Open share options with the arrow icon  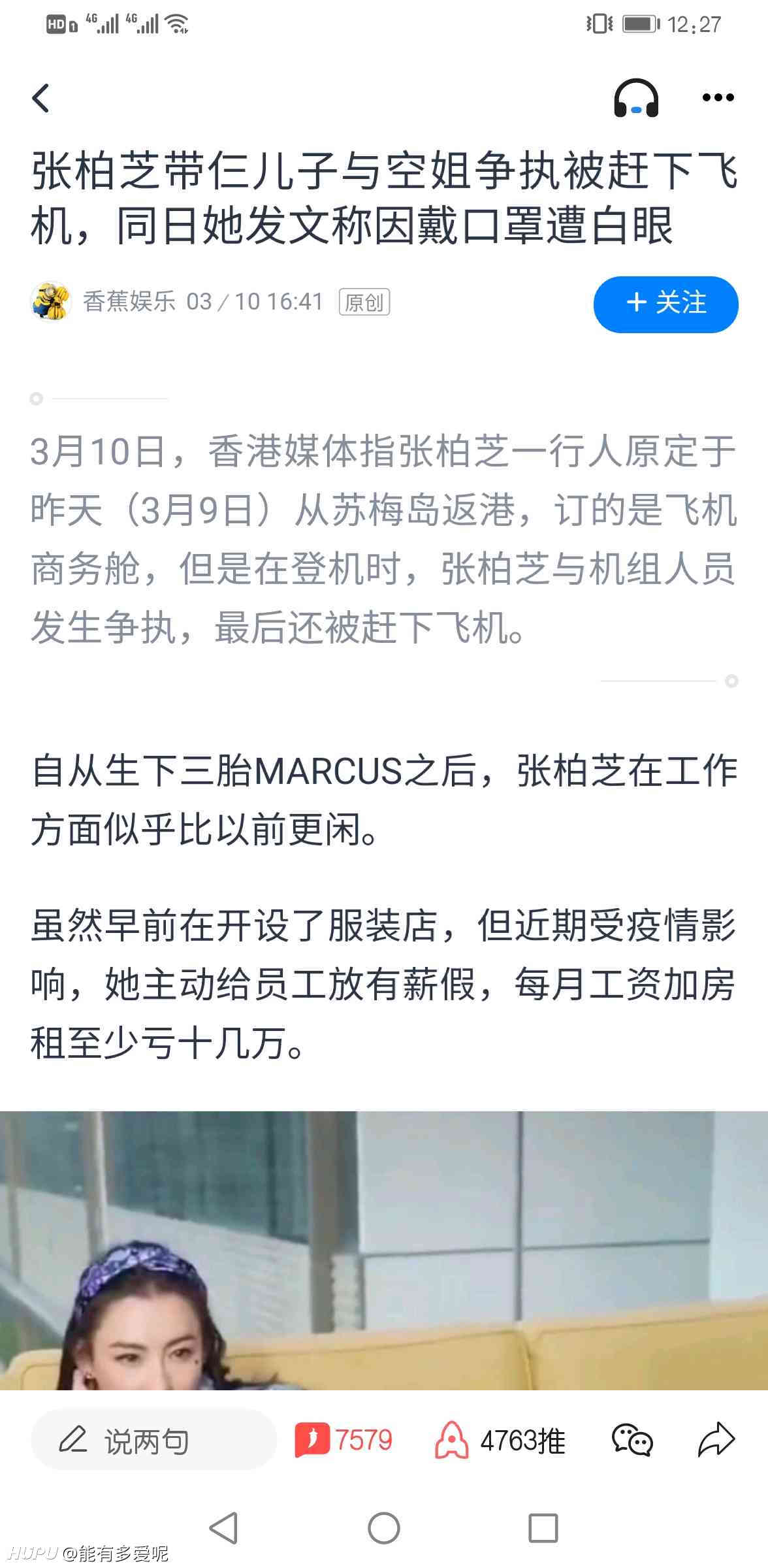coord(716,1439)
